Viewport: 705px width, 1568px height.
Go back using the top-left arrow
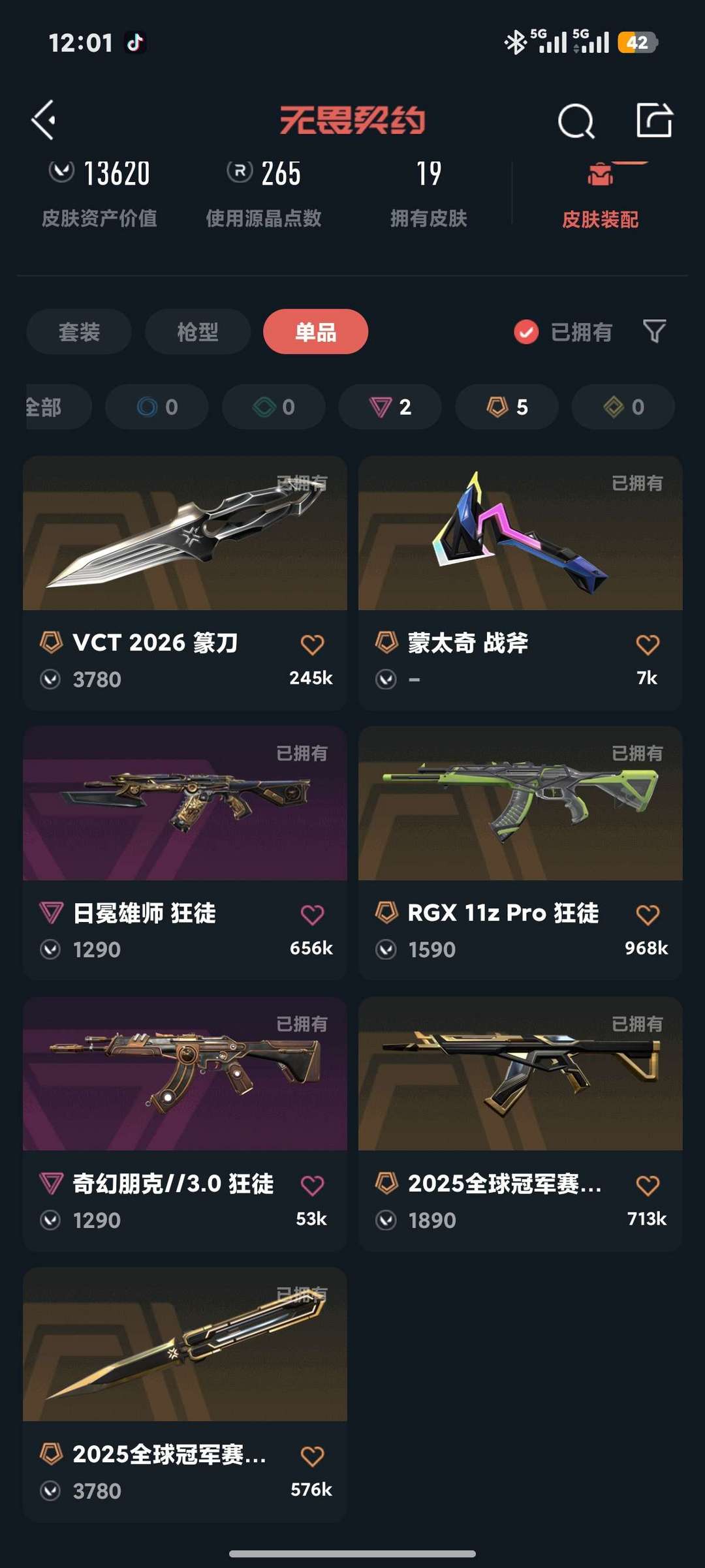[44, 120]
